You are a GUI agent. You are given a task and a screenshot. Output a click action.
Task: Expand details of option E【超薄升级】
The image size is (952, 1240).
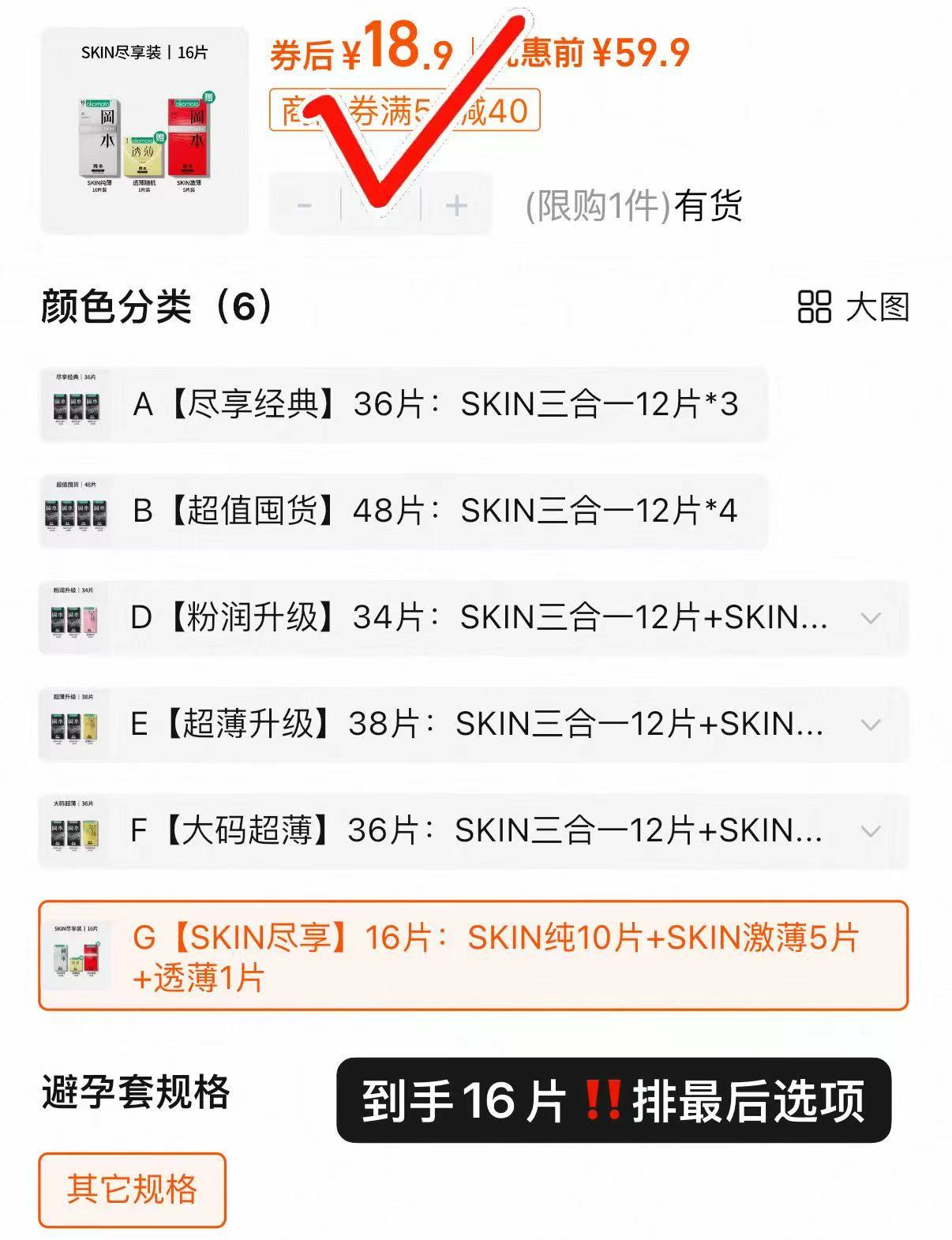[871, 725]
